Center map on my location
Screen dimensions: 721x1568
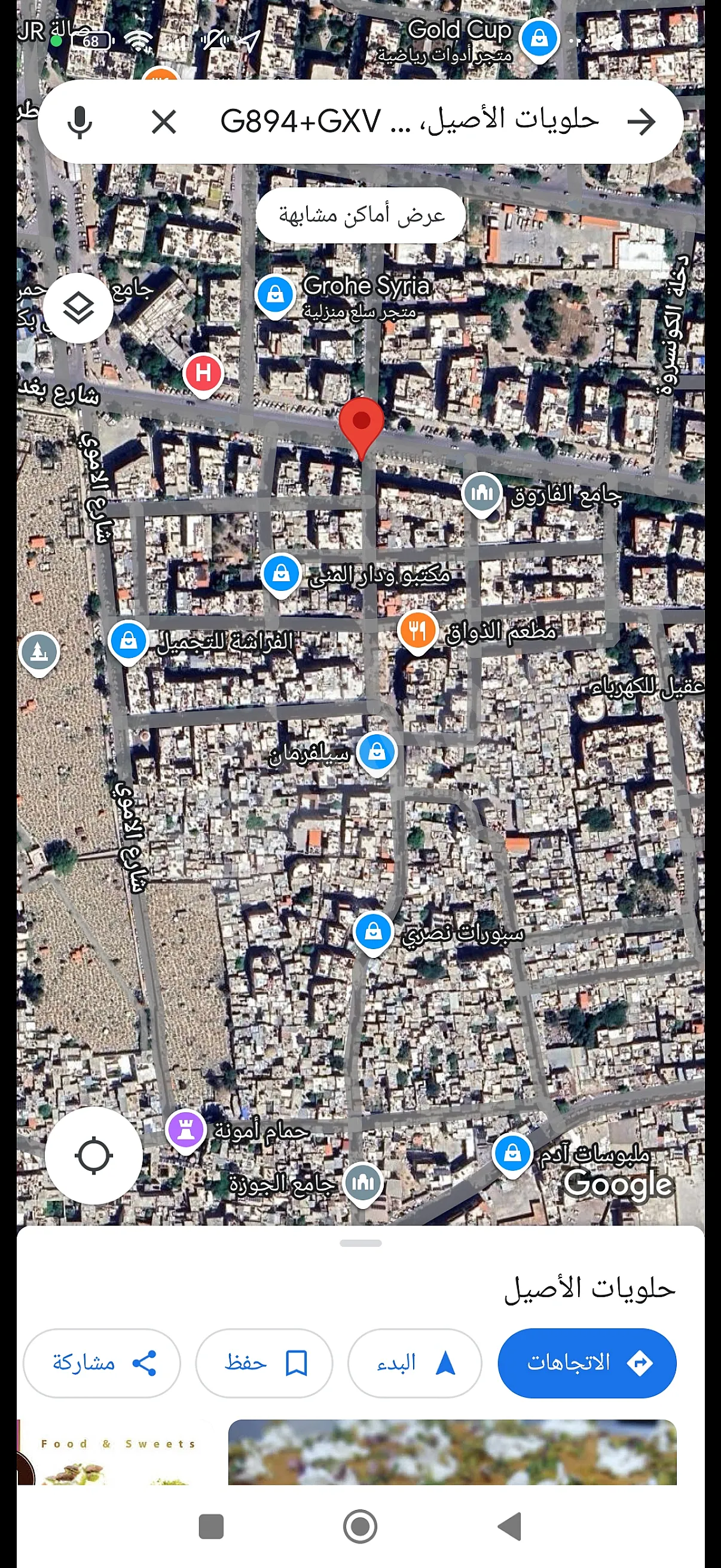(x=94, y=1155)
